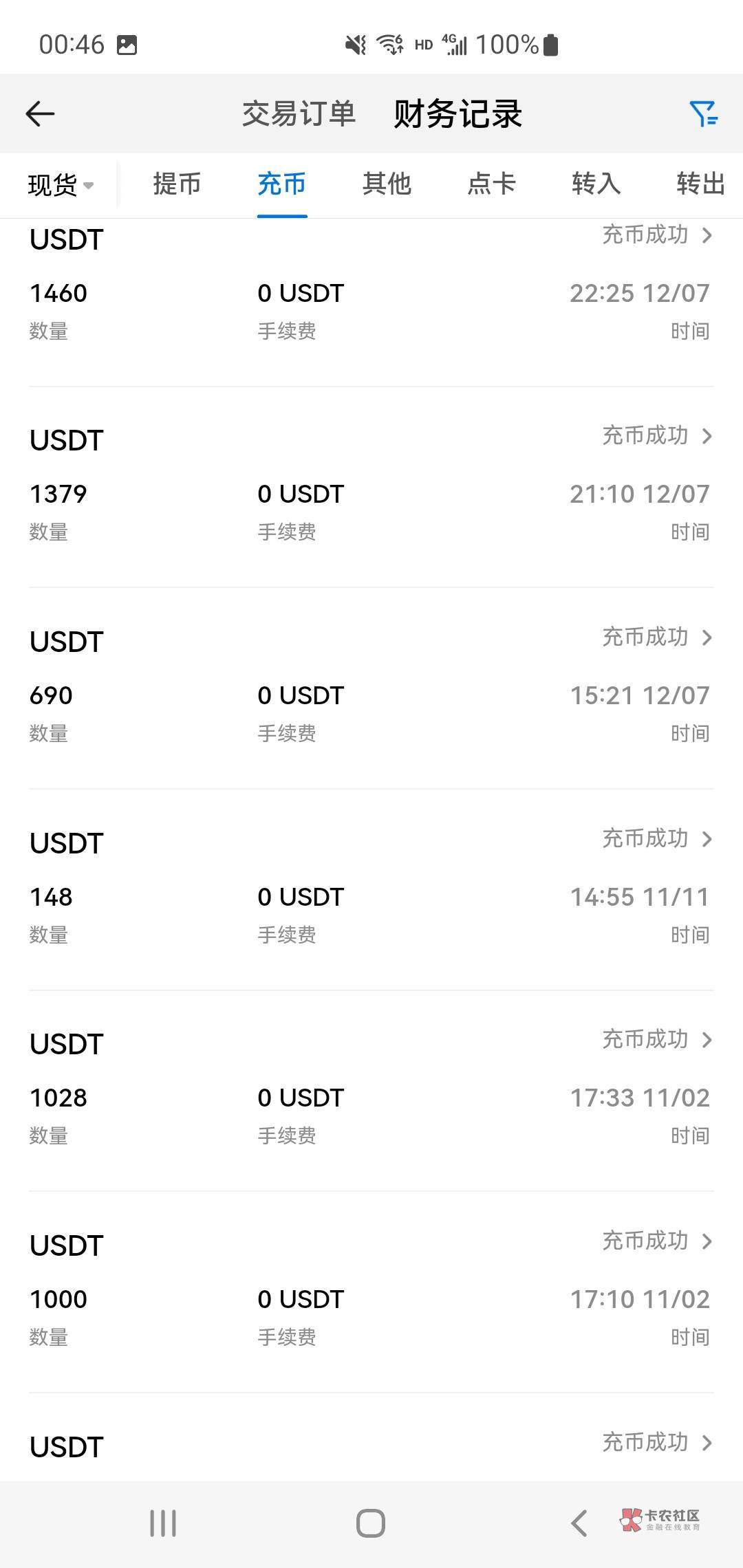Select the 其他 tab
This screenshot has width=743, height=1568.
387,184
